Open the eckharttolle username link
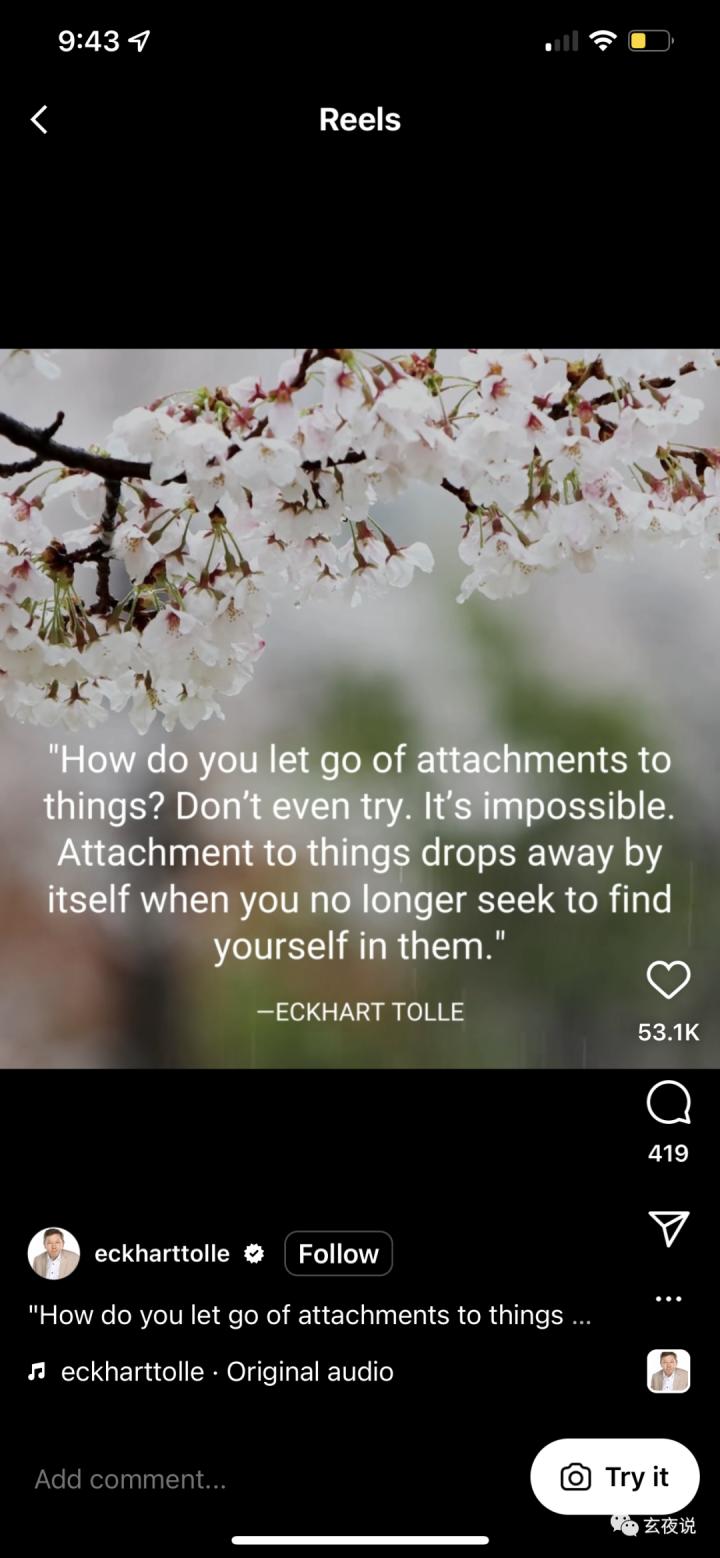The image size is (720, 1558). [x=162, y=1254]
